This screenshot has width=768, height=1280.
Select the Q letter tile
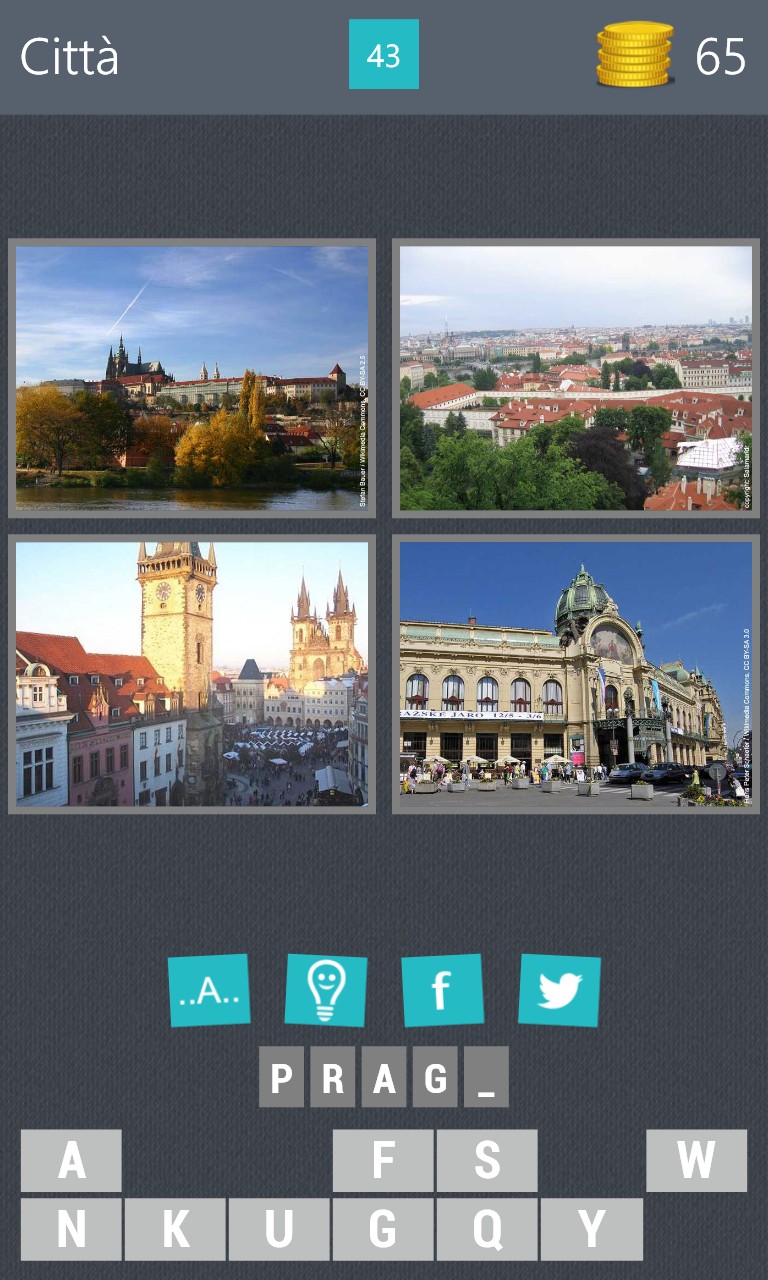[x=487, y=1229]
